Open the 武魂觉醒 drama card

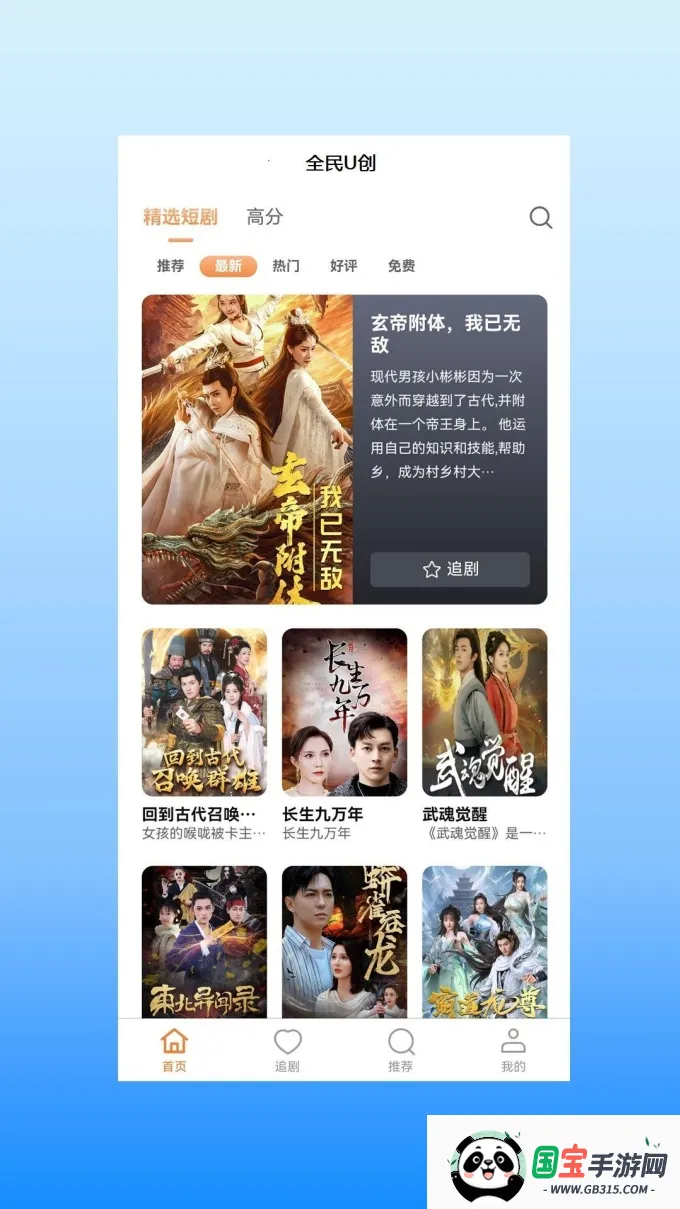[484, 712]
